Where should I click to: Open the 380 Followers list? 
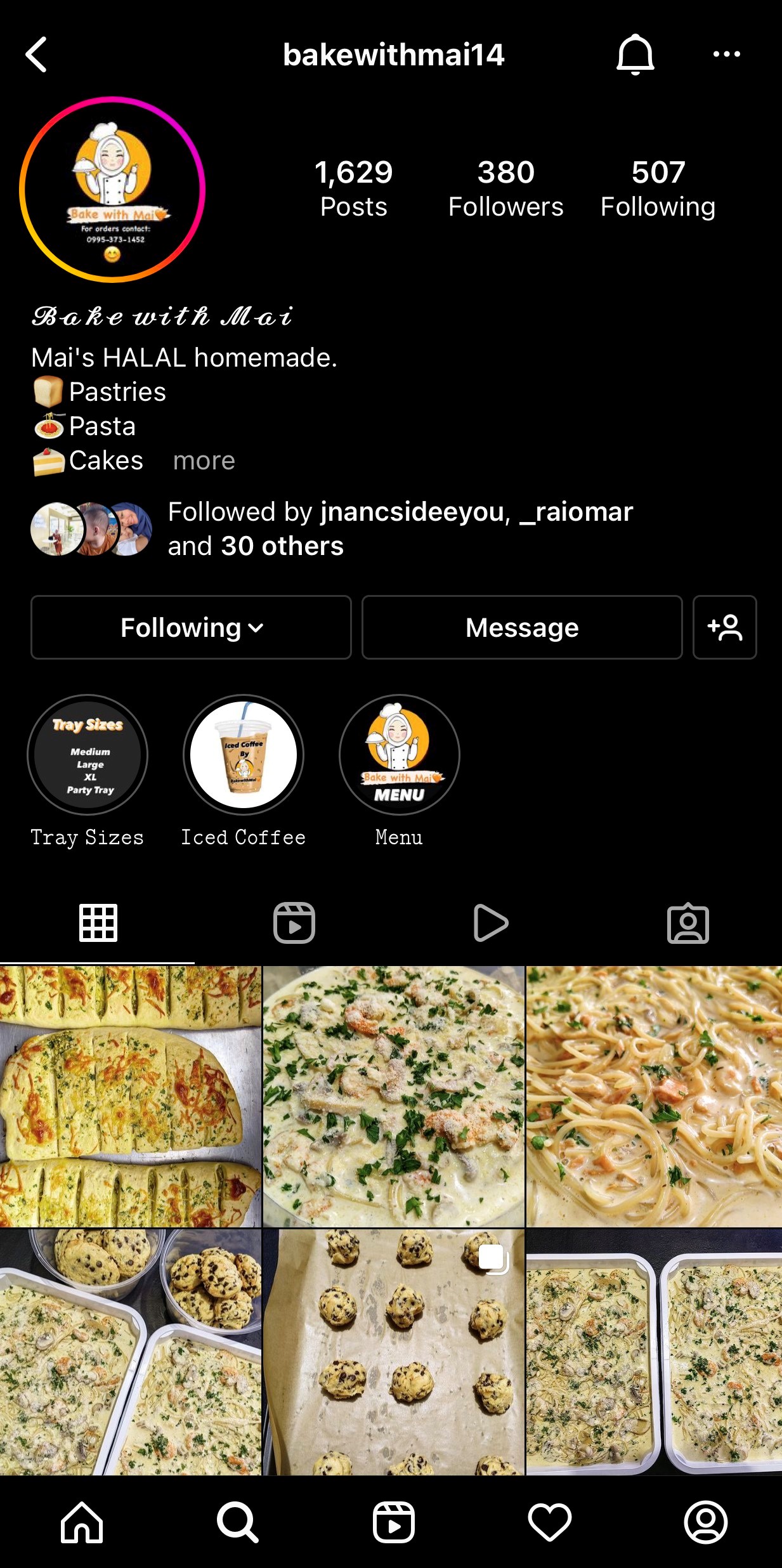pos(505,189)
